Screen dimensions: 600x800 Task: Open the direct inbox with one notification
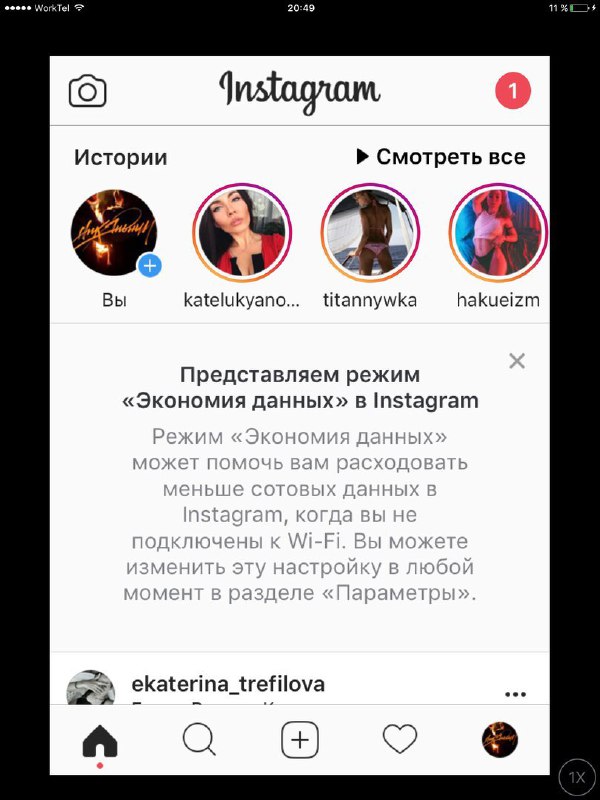click(x=512, y=92)
